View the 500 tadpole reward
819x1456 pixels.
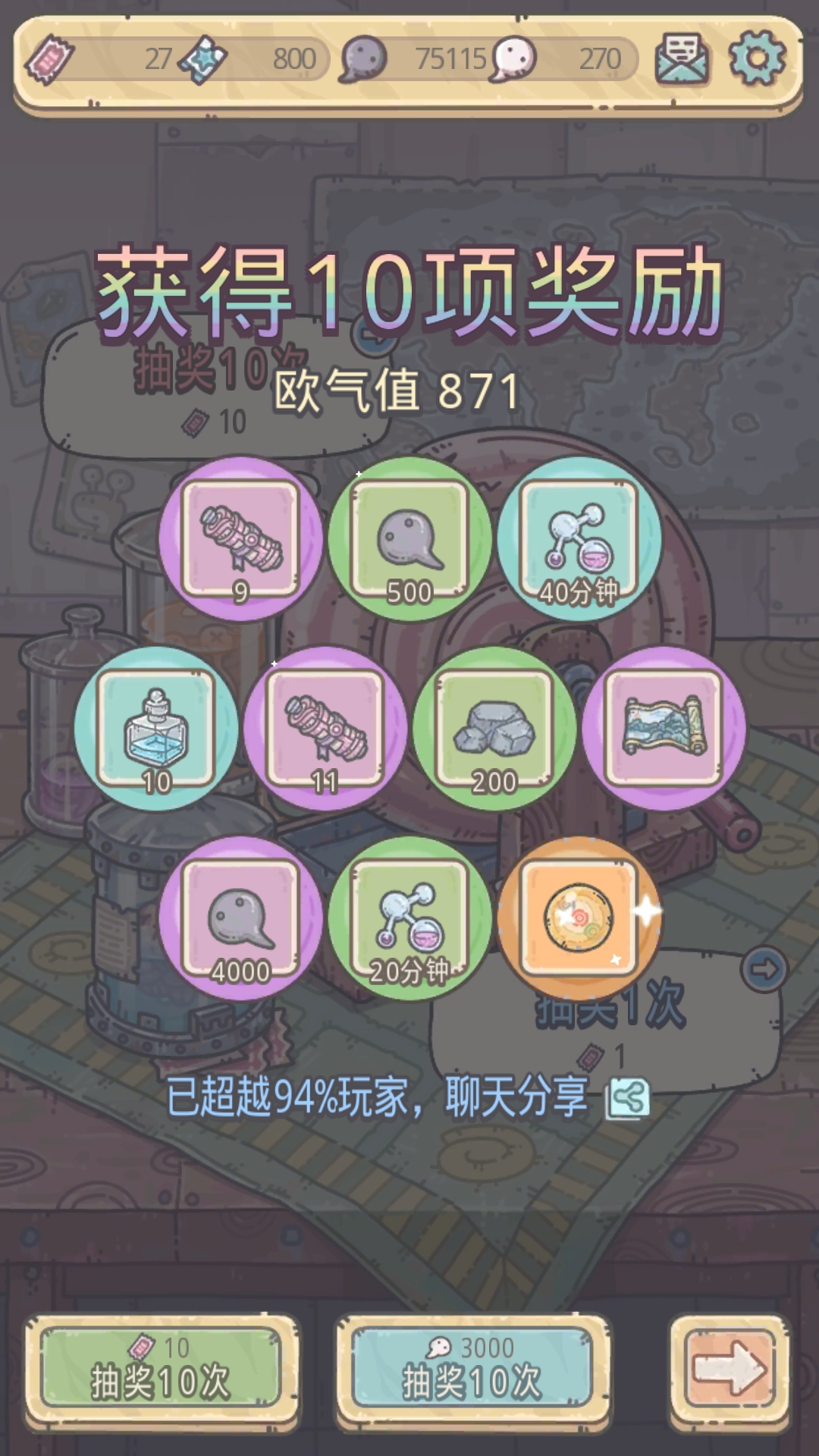(x=409, y=538)
